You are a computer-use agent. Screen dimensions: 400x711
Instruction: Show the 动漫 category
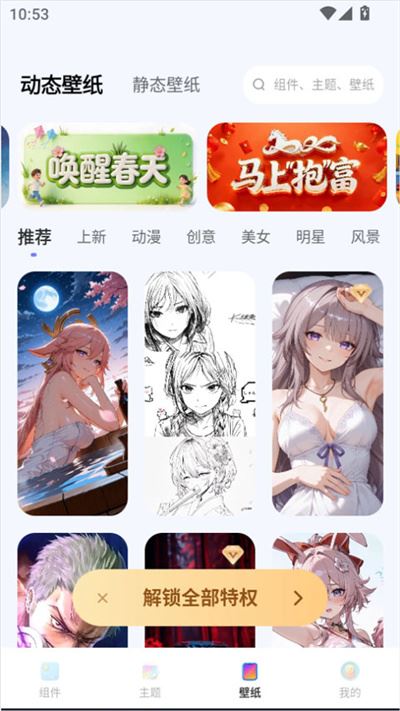(146, 237)
